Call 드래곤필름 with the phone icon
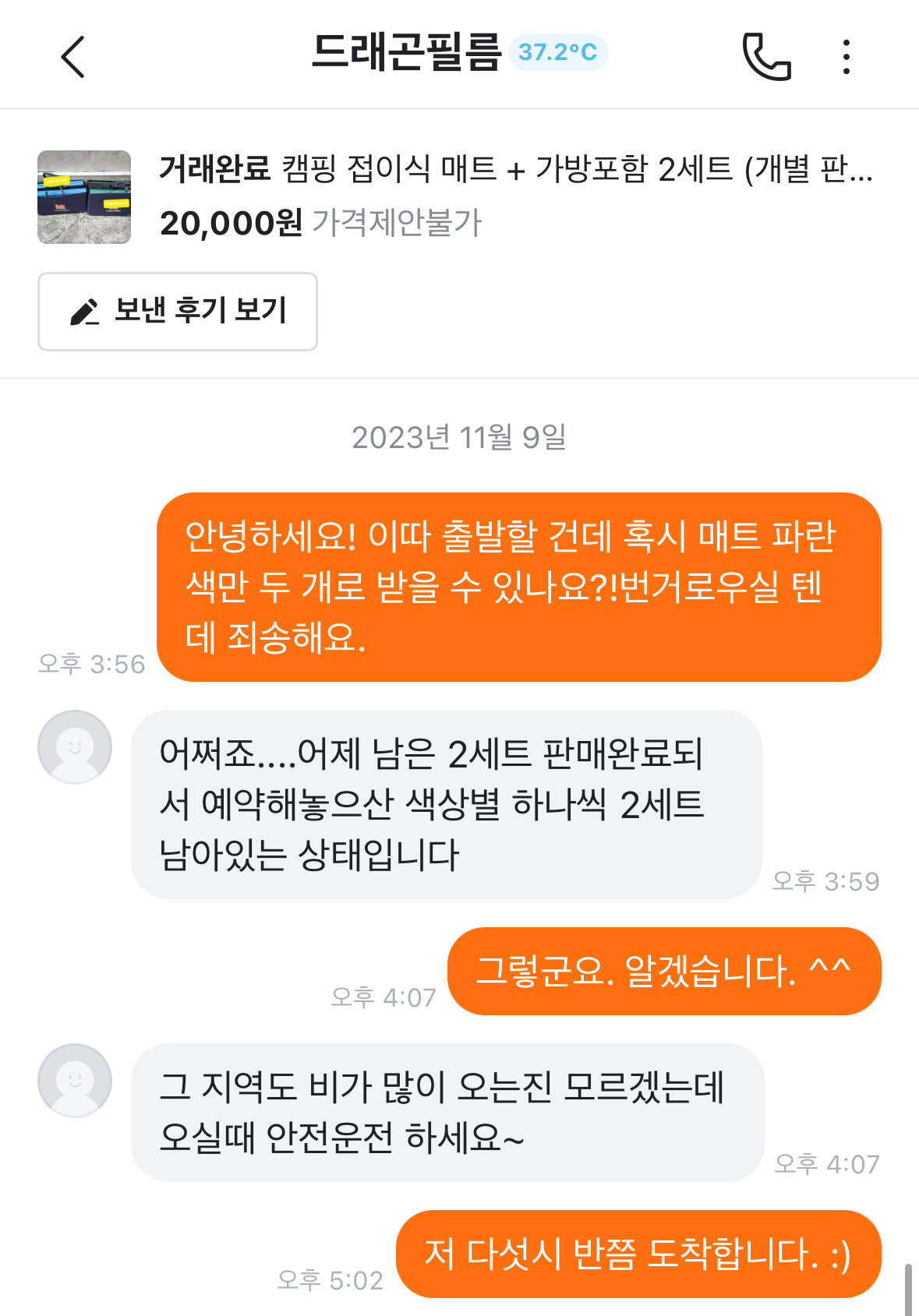Image resolution: width=919 pixels, height=1316 pixels. click(766, 57)
